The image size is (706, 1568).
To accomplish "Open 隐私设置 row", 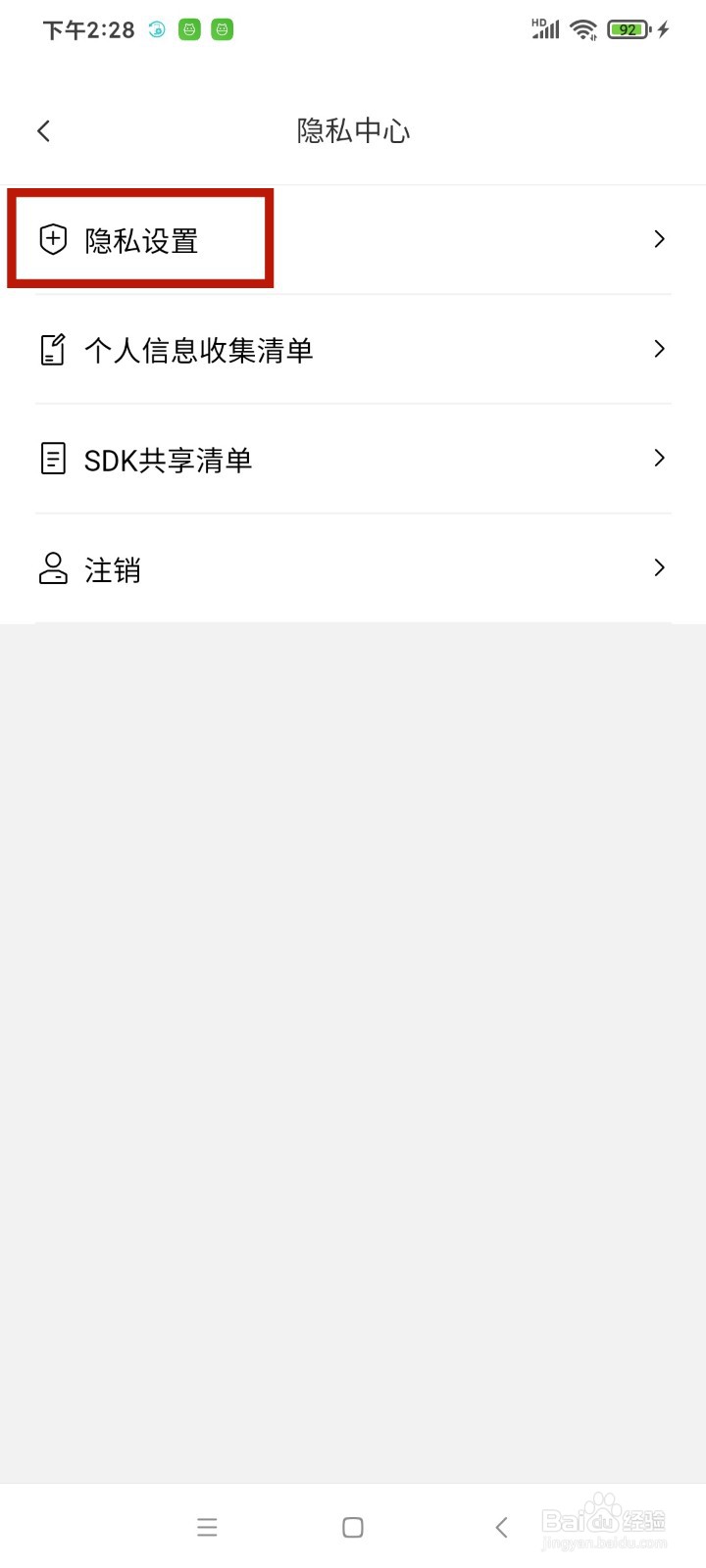I will pyautogui.click(x=353, y=240).
